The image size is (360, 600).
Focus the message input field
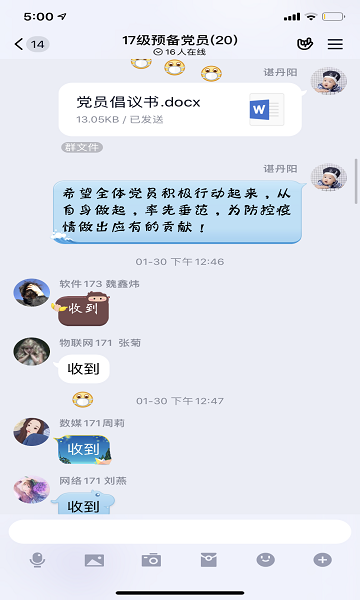click(x=180, y=532)
